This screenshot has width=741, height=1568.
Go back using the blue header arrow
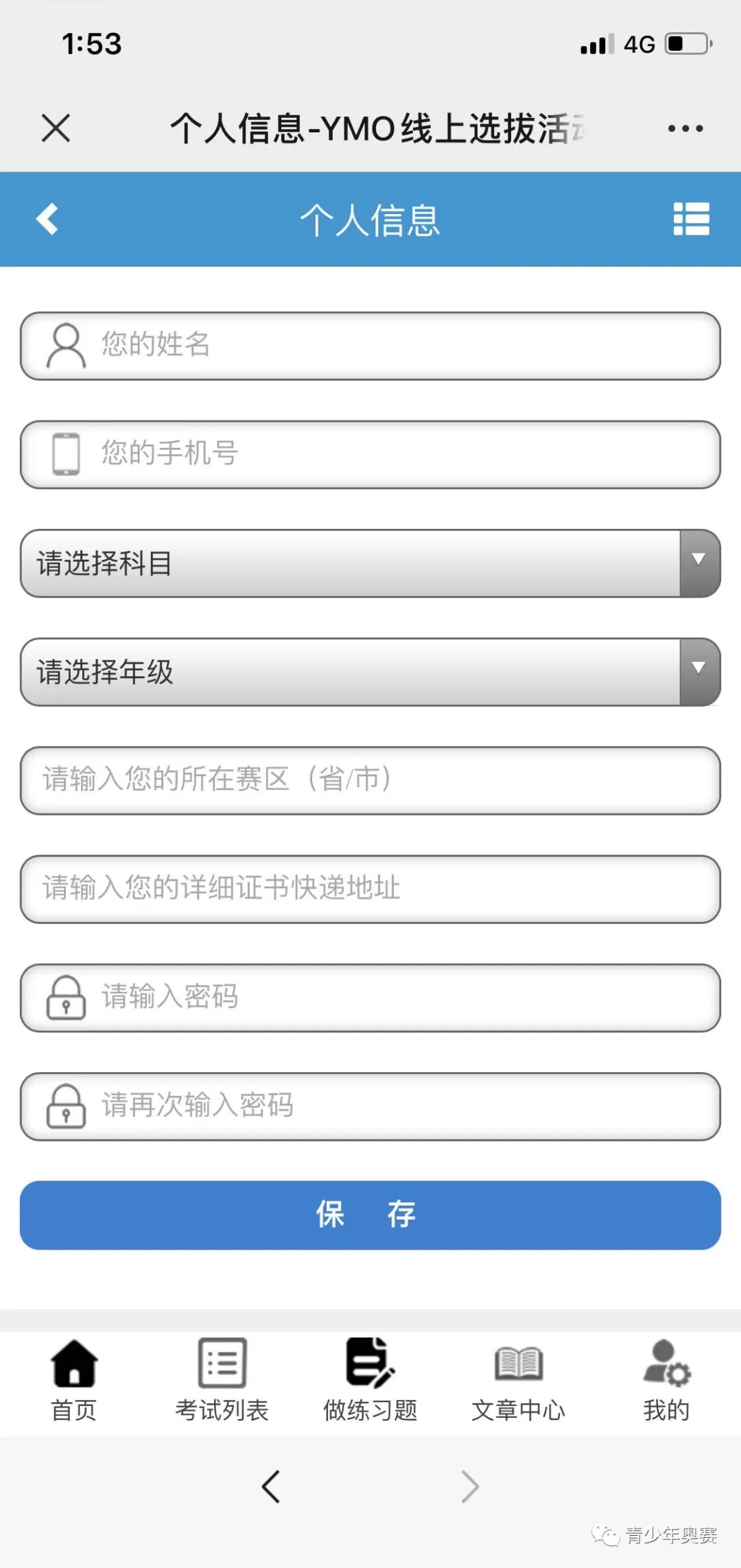click(47, 219)
